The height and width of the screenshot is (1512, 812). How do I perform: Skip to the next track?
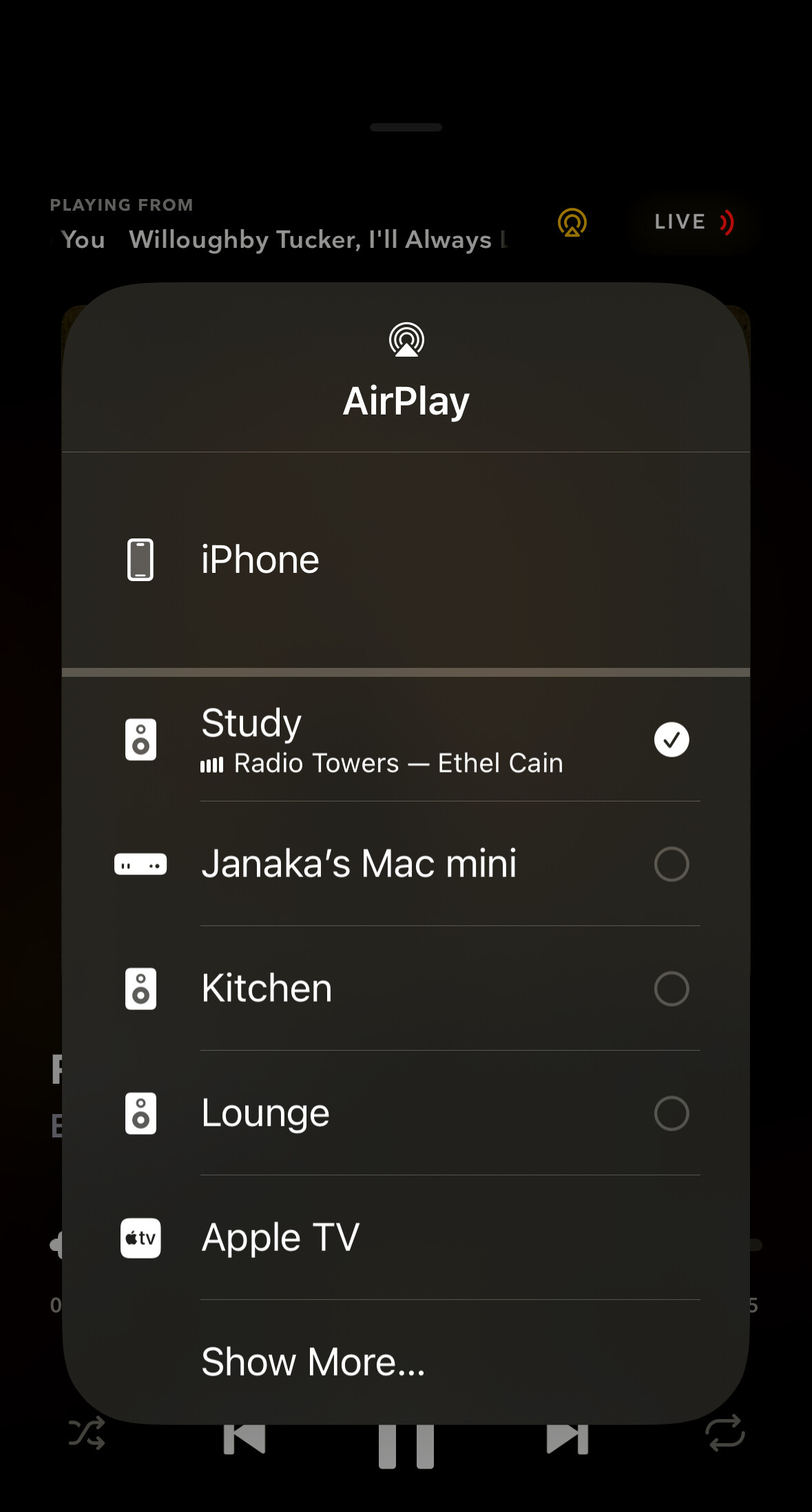[567, 1439]
